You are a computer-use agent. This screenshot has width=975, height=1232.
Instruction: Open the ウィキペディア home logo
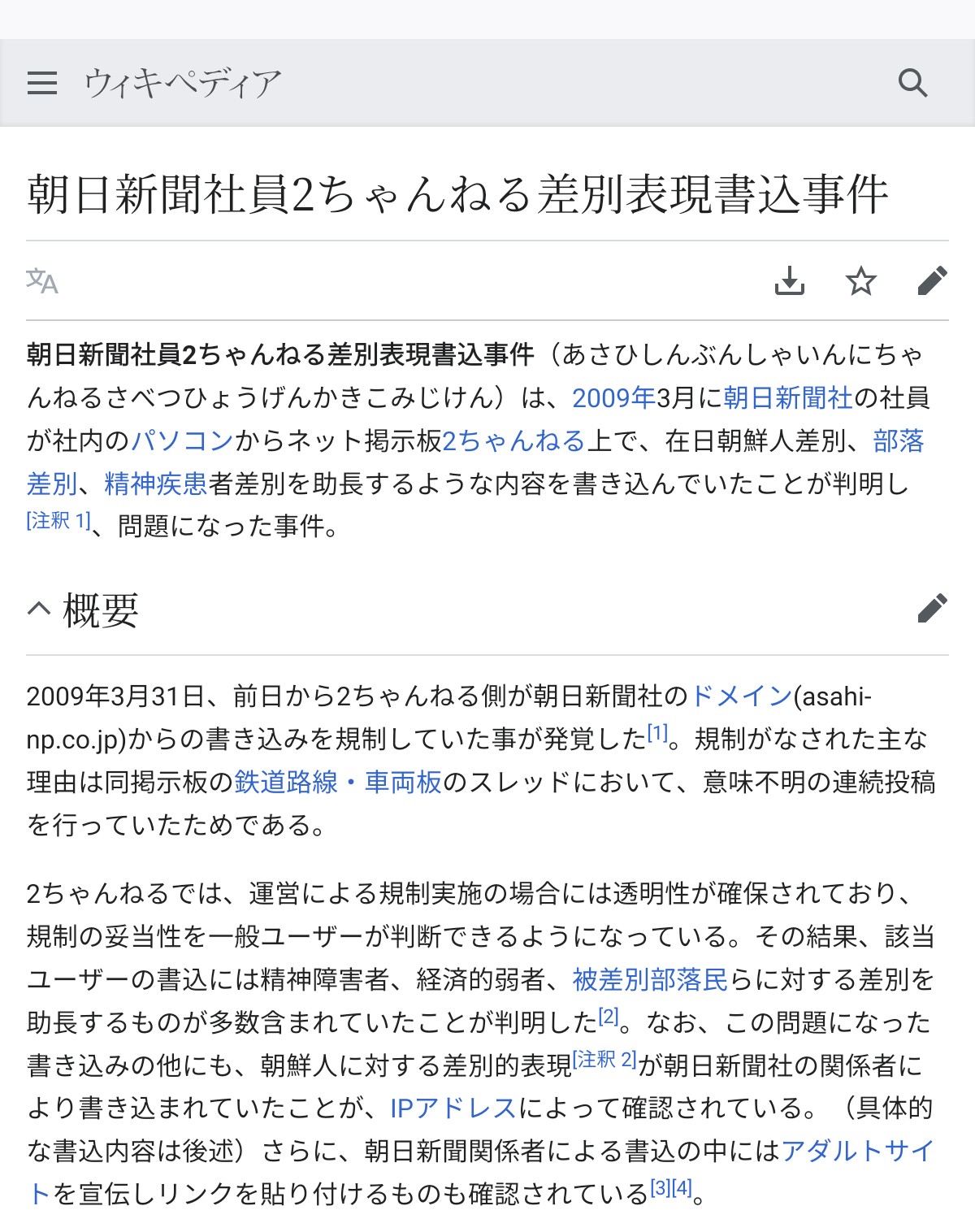(182, 83)
